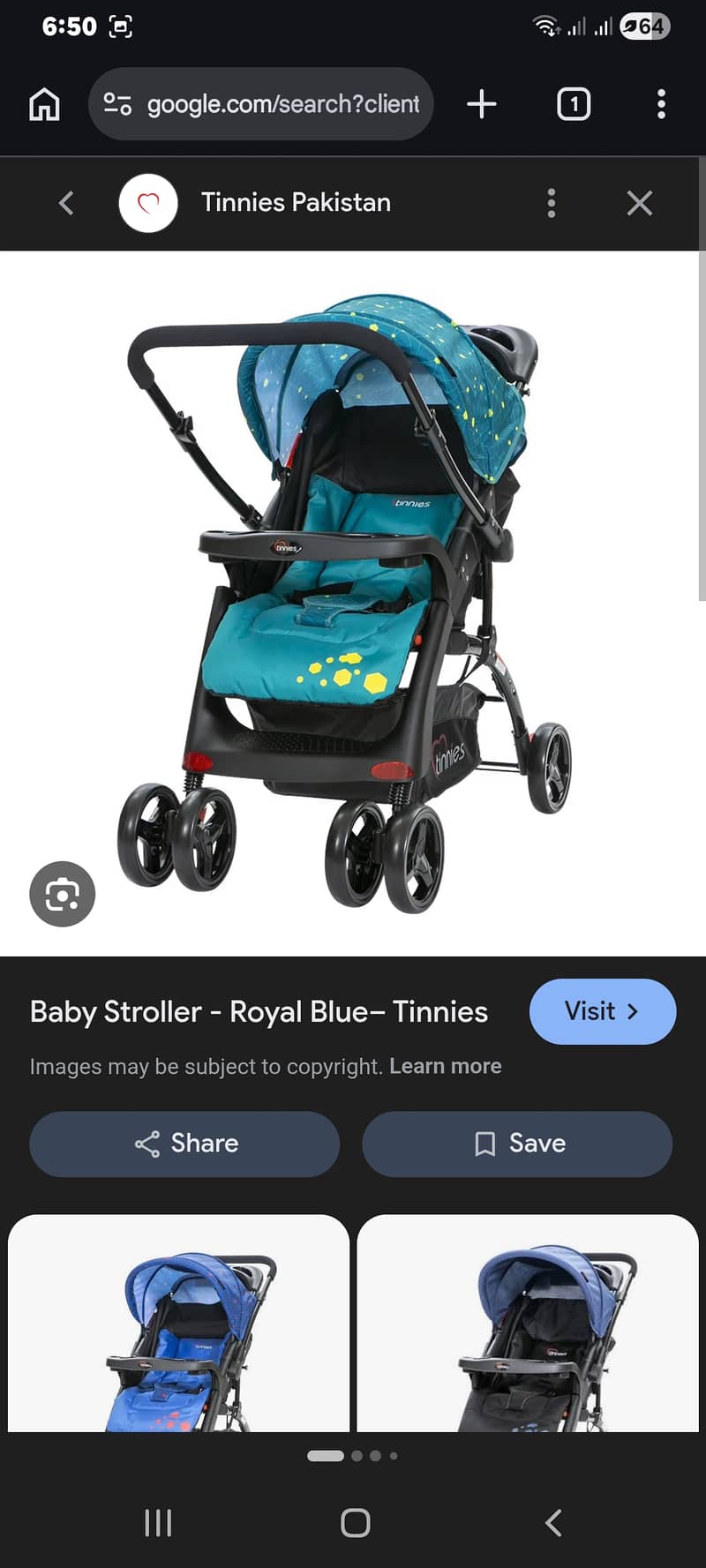Tap the Chrome home icon
Image resolution: width=706 pixels, height=1568 pixels.
click(x=43, y=103)
